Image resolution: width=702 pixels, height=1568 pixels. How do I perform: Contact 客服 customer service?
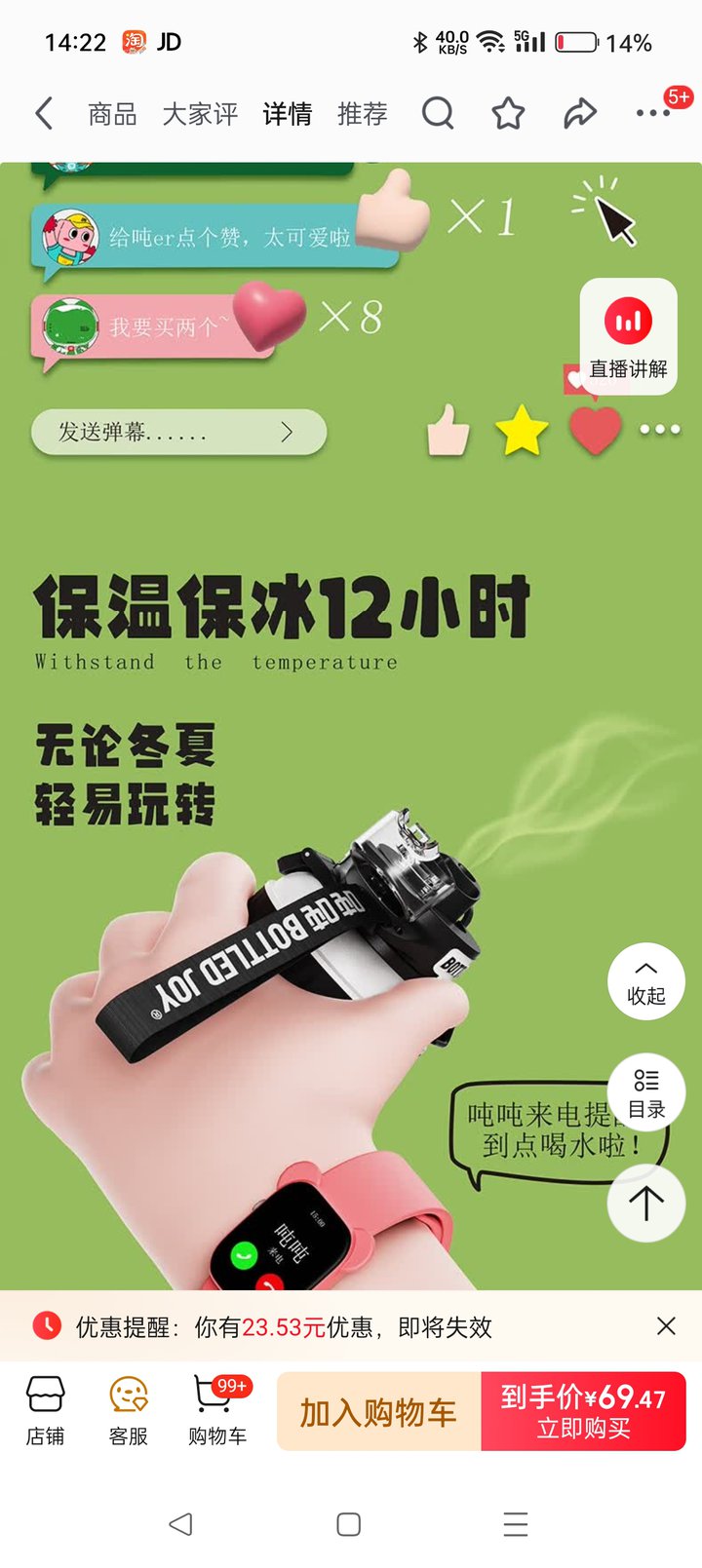tap(128, 1411)
